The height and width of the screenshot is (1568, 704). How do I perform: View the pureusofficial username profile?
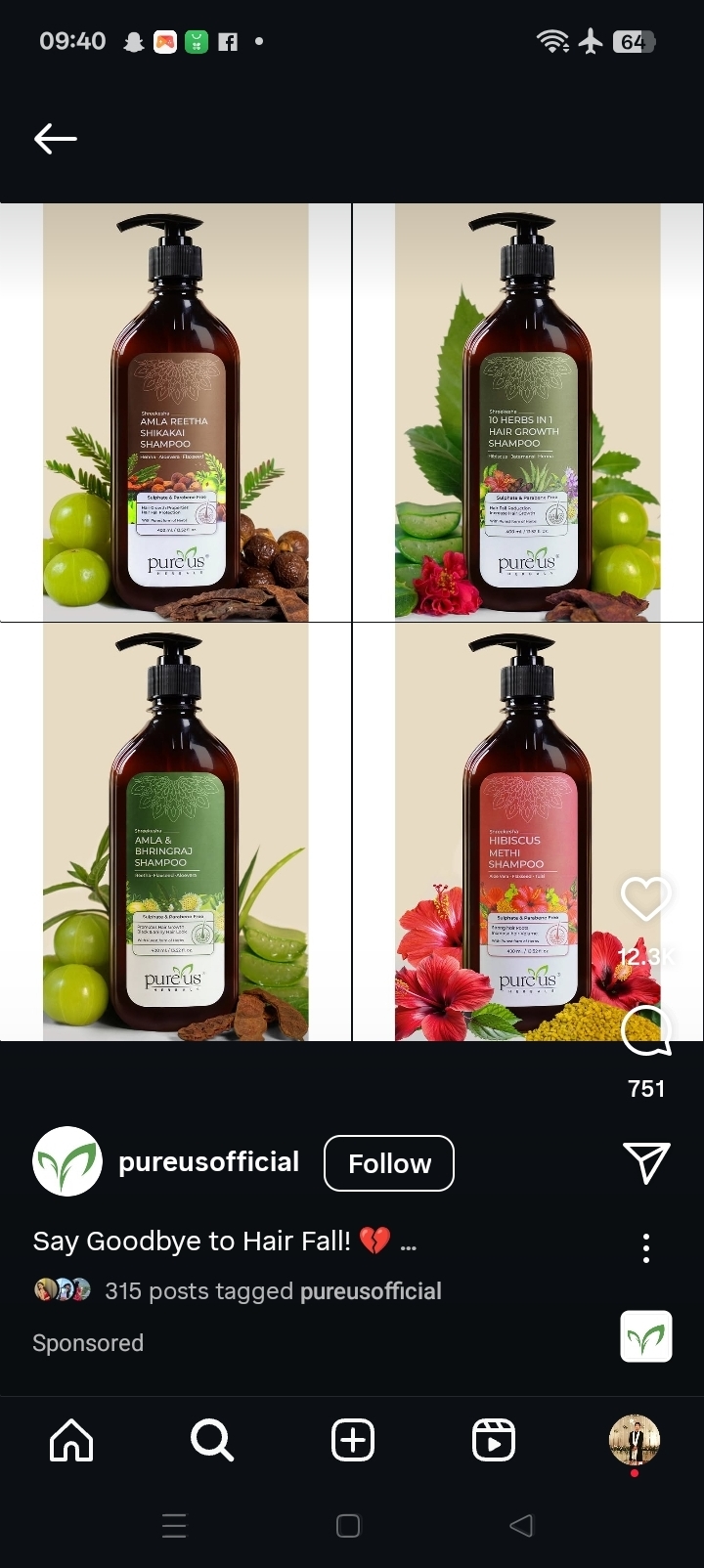208,1162
